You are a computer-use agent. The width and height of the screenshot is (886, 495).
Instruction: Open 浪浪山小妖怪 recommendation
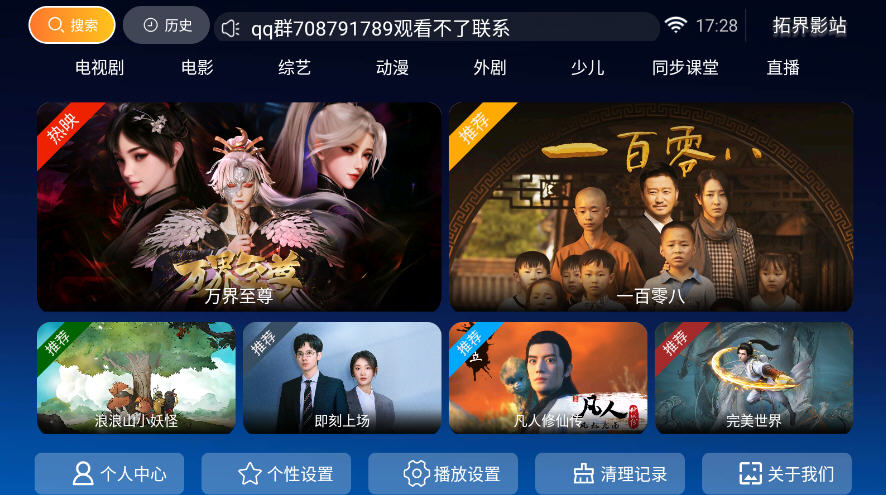point(136,377)
